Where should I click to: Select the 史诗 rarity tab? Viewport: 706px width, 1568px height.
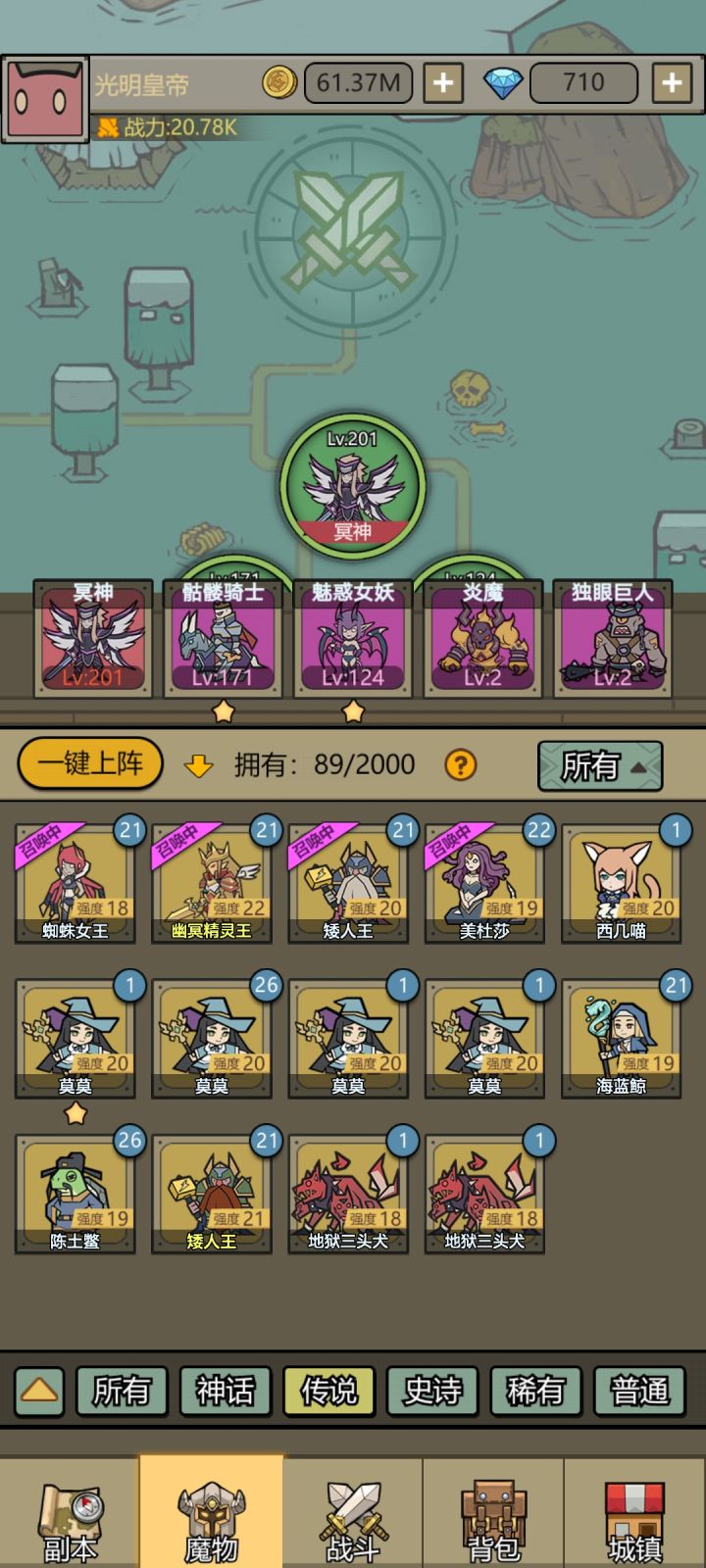pos(431,1390)
